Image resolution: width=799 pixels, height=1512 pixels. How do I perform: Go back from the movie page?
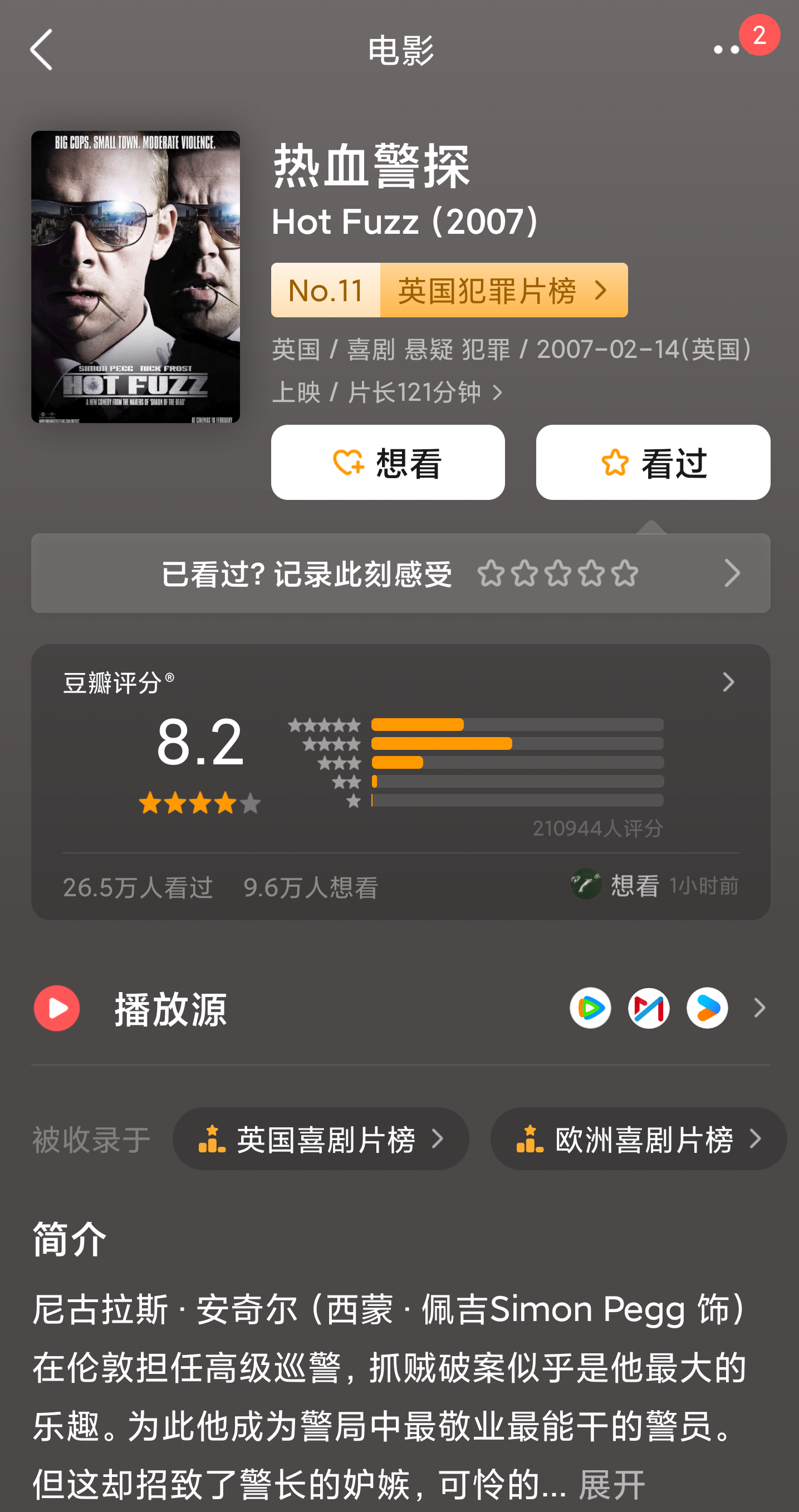pyautogui.click(x=42, y=51)
